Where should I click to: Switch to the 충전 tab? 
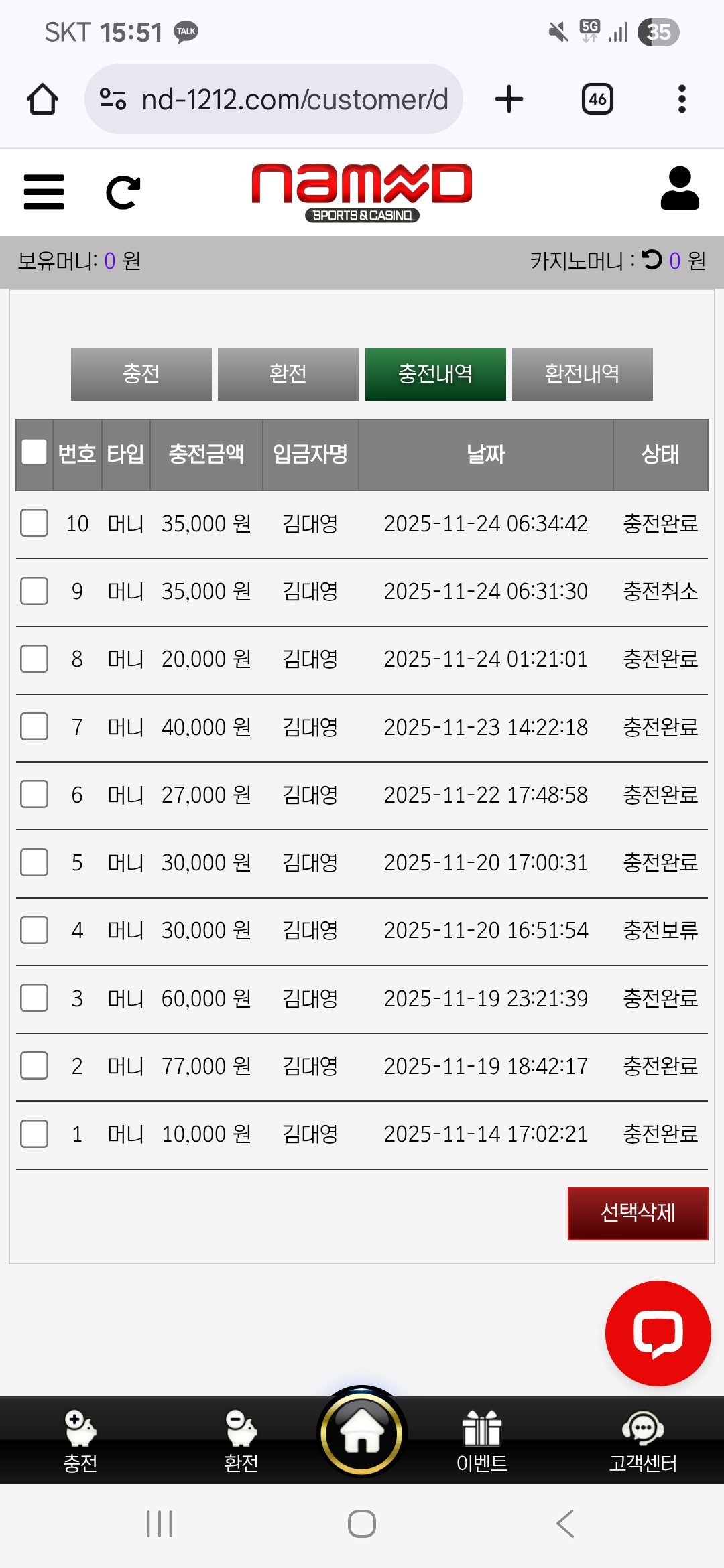[x=141, y=374]
